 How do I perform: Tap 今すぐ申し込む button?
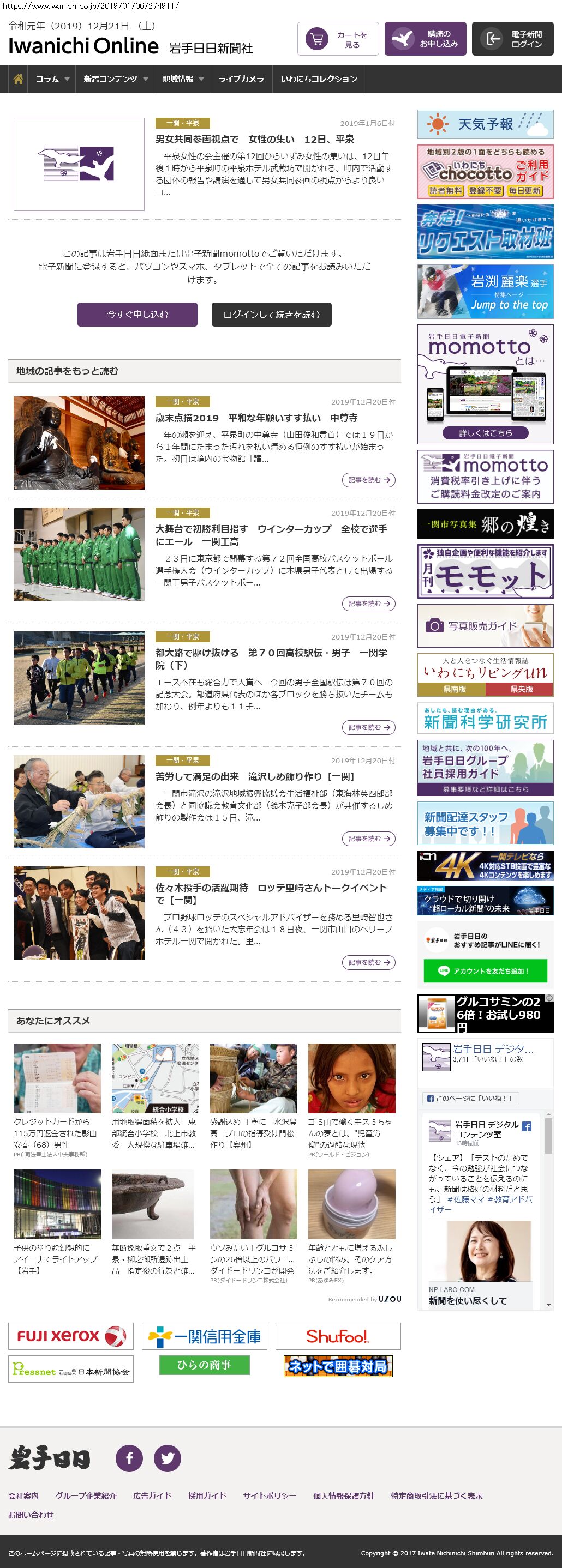tap(137, 315)
